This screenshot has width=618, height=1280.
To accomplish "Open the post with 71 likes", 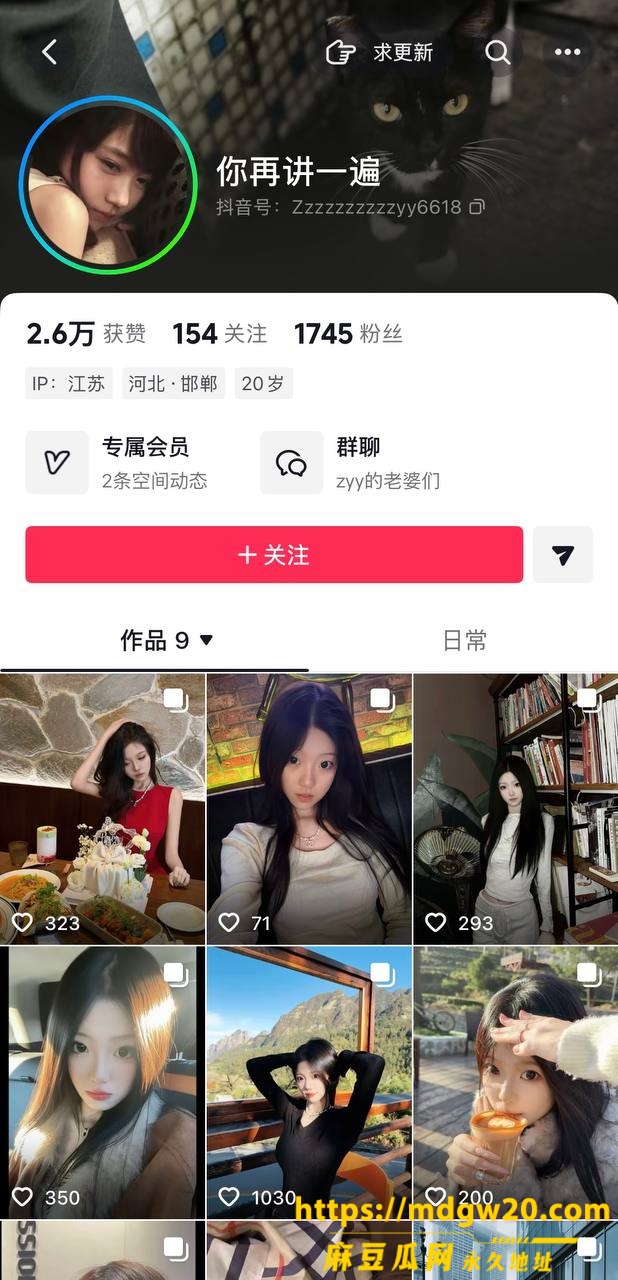I will (x=309, y=808).
